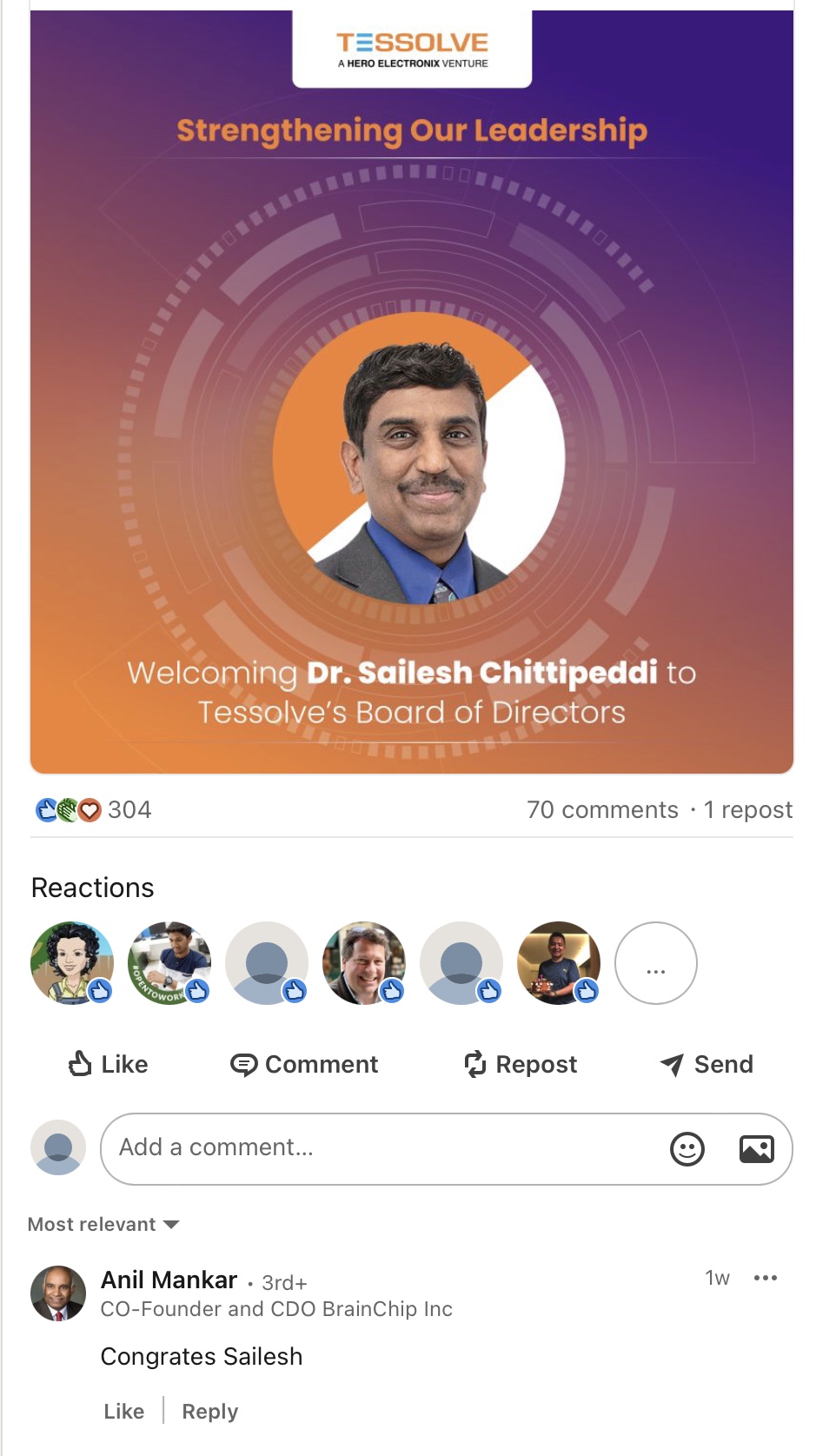Open the Tessolve leadership post image
Image resolution: width=816 pixels, height=1456 pixels.
pyautogui.click(x=411, y=391)
